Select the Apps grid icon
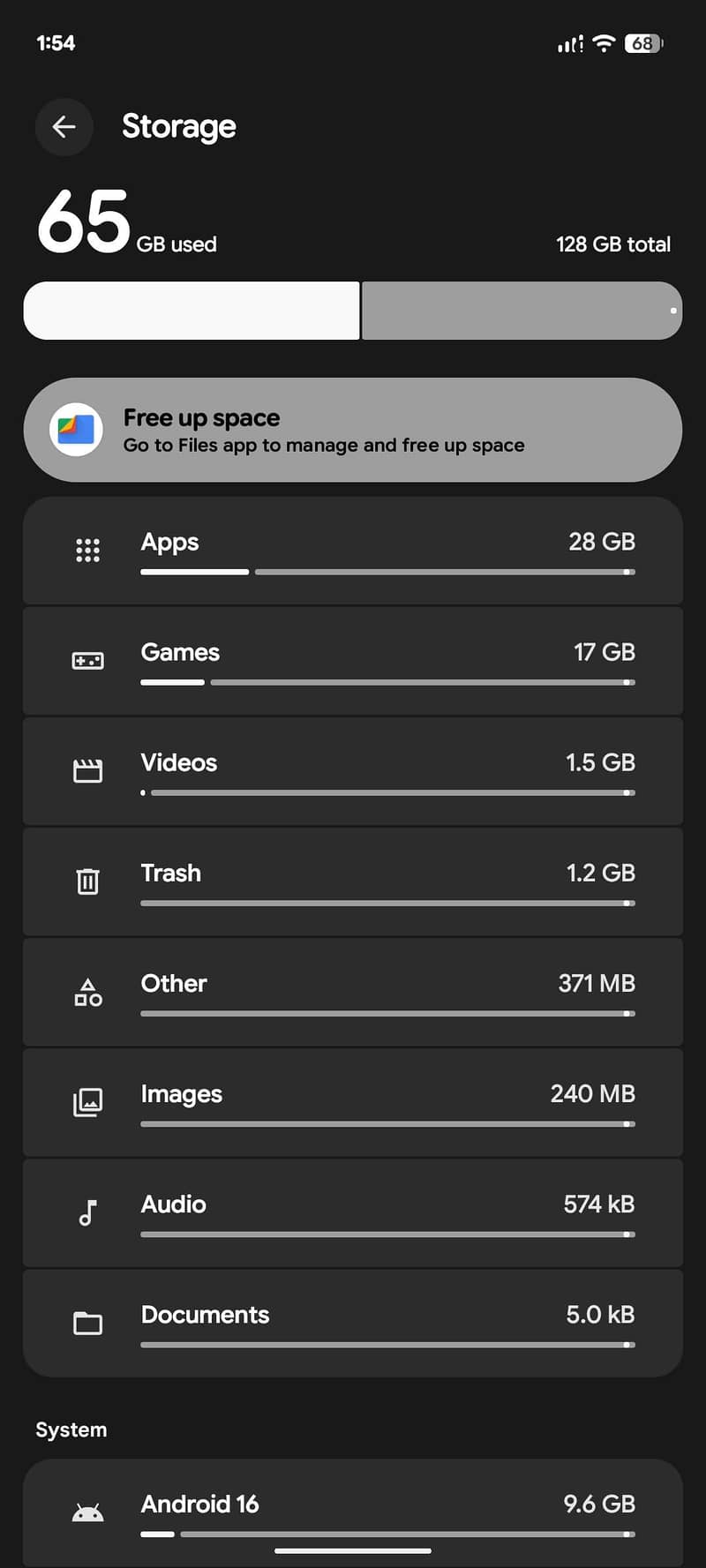The image size is (706, 1568). pyautogui.click(x=87, y=550)
